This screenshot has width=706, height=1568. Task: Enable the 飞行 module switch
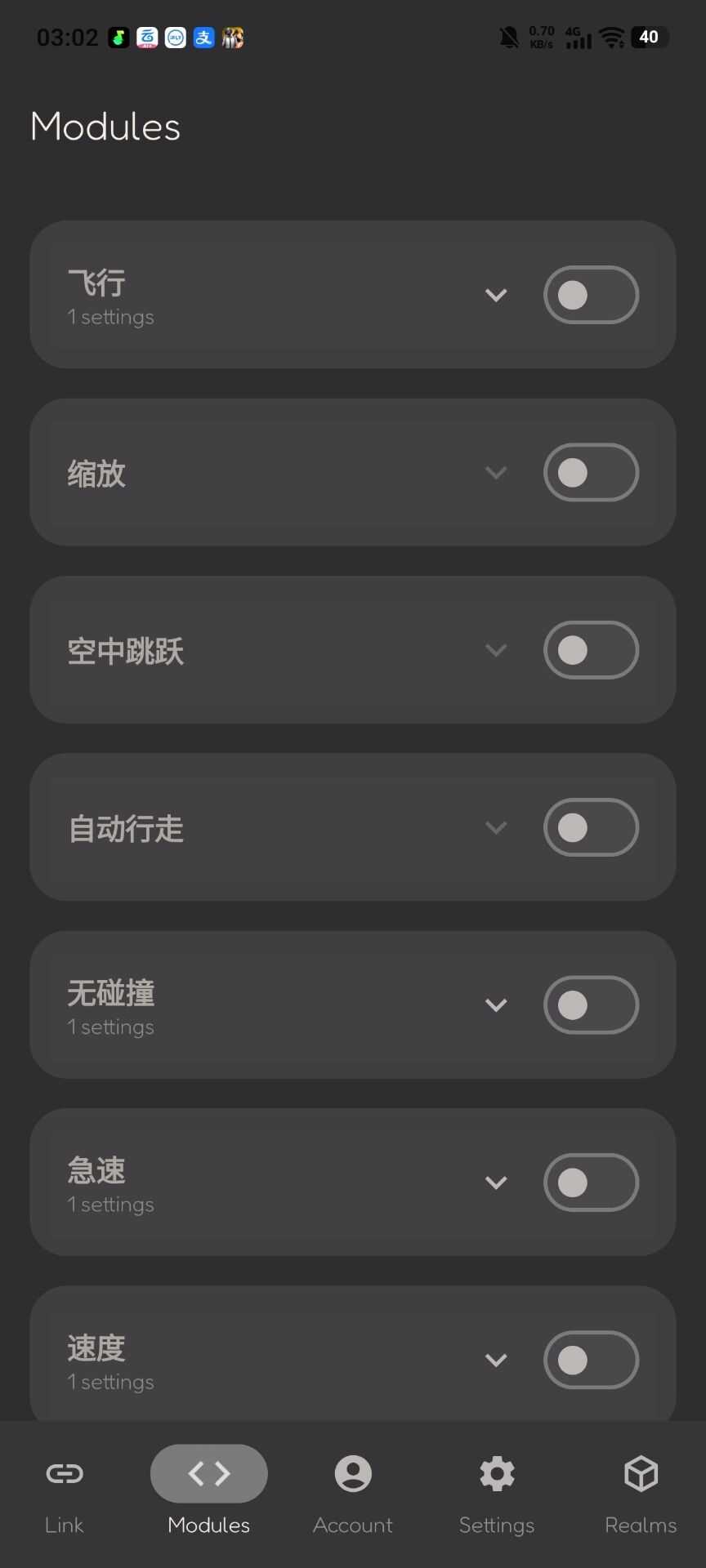(591, 295)
